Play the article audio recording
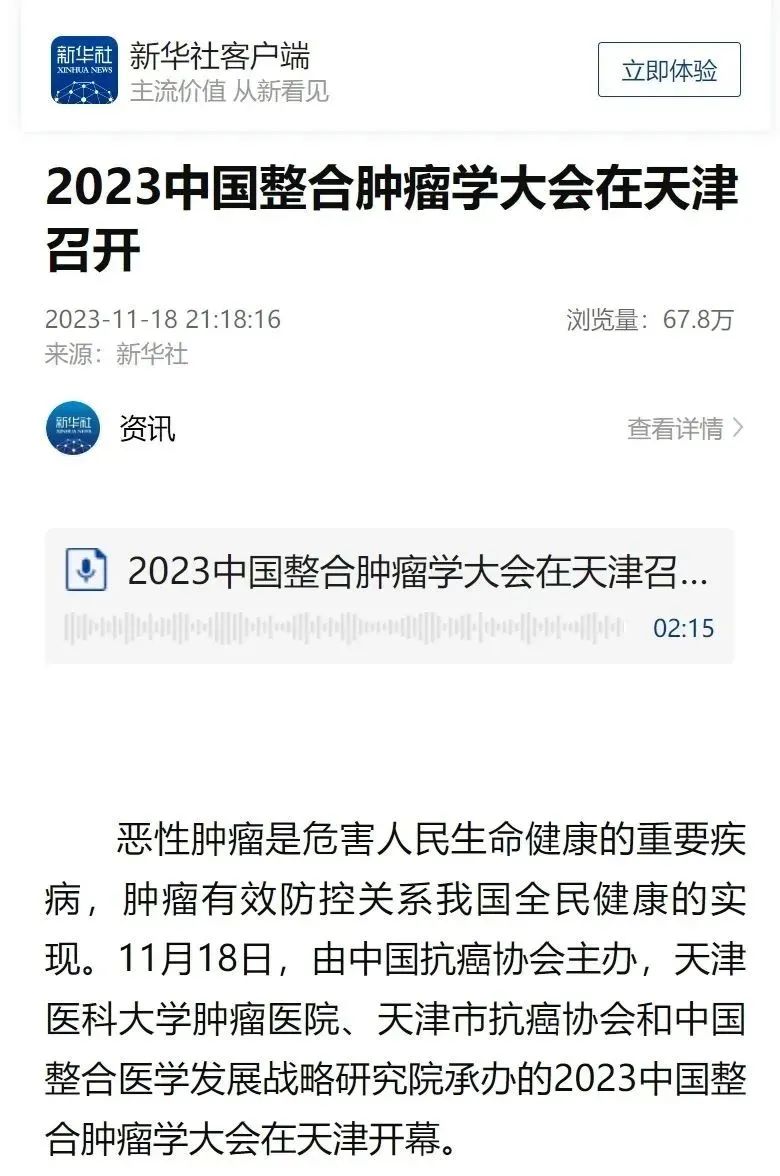Image resolution: width=780 pixels, height=1176 pixels. coord(87,571)
